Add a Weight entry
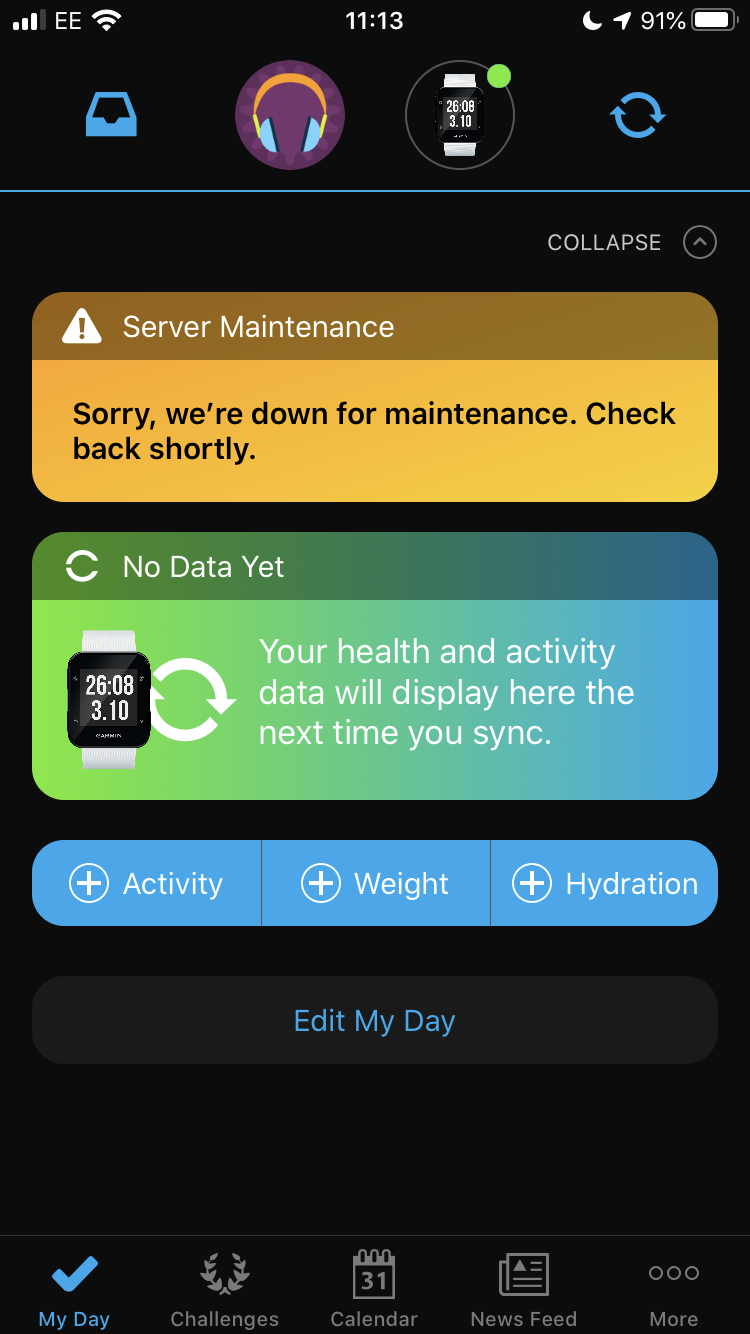Screen dimensions: 750x1334 [376, 883]
